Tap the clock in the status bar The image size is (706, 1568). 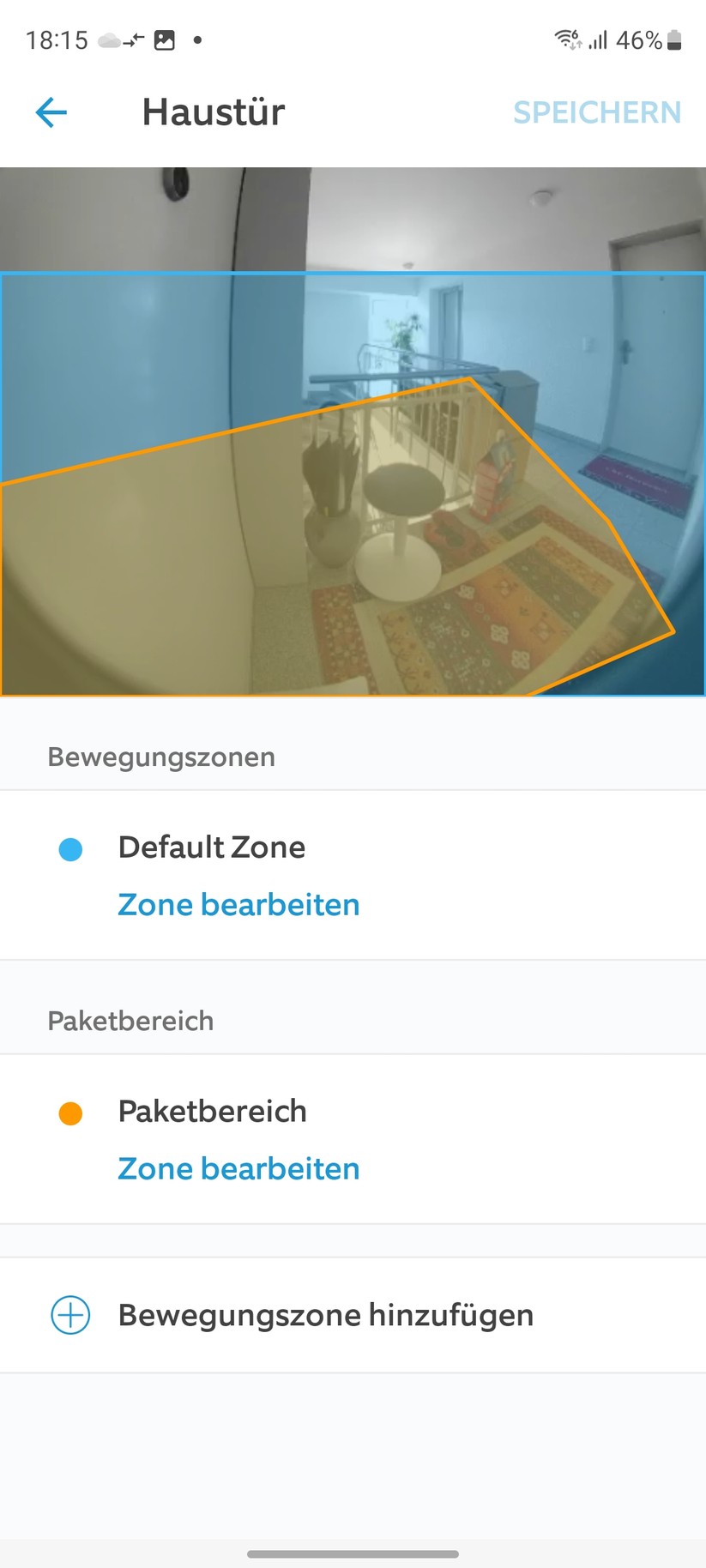pos(57,38)
